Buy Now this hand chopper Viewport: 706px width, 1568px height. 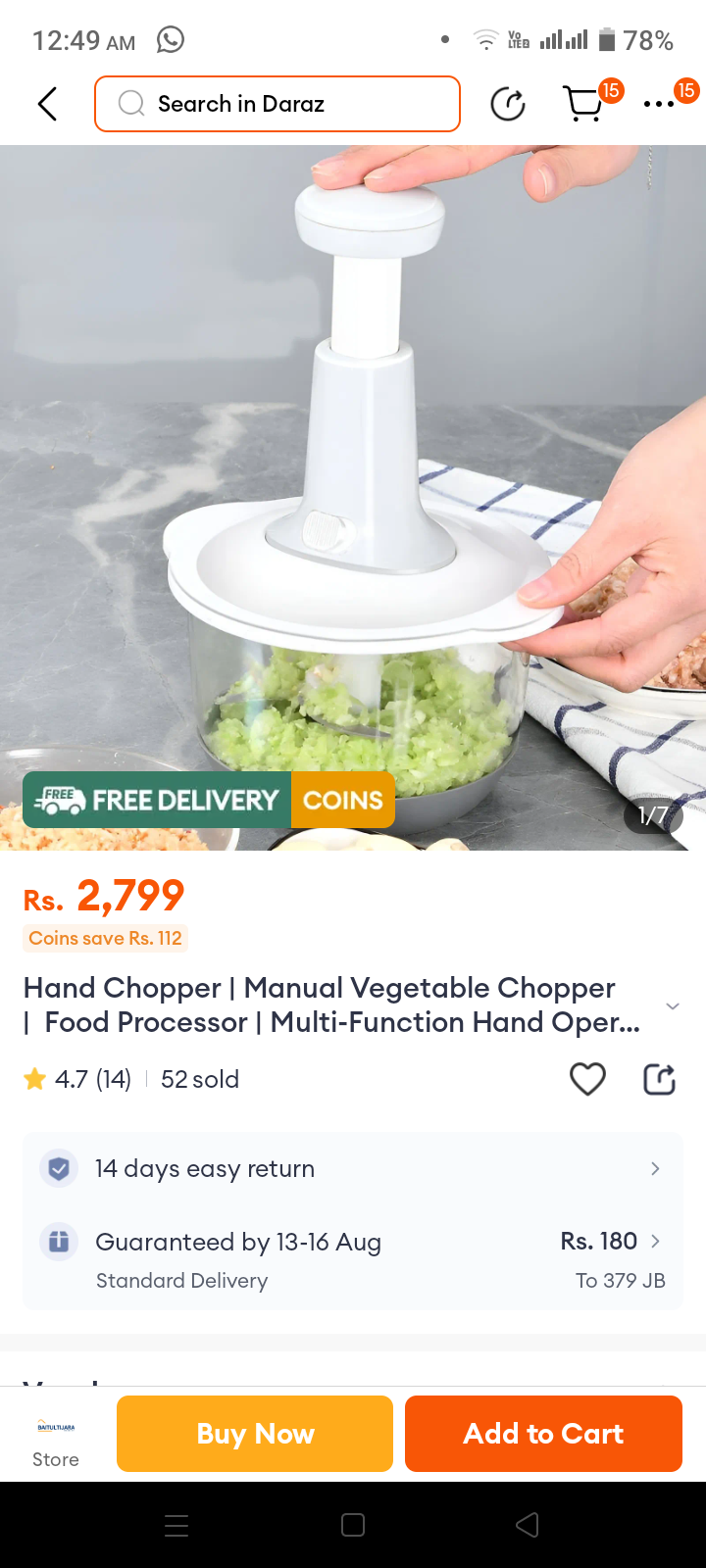[255, 1434]
